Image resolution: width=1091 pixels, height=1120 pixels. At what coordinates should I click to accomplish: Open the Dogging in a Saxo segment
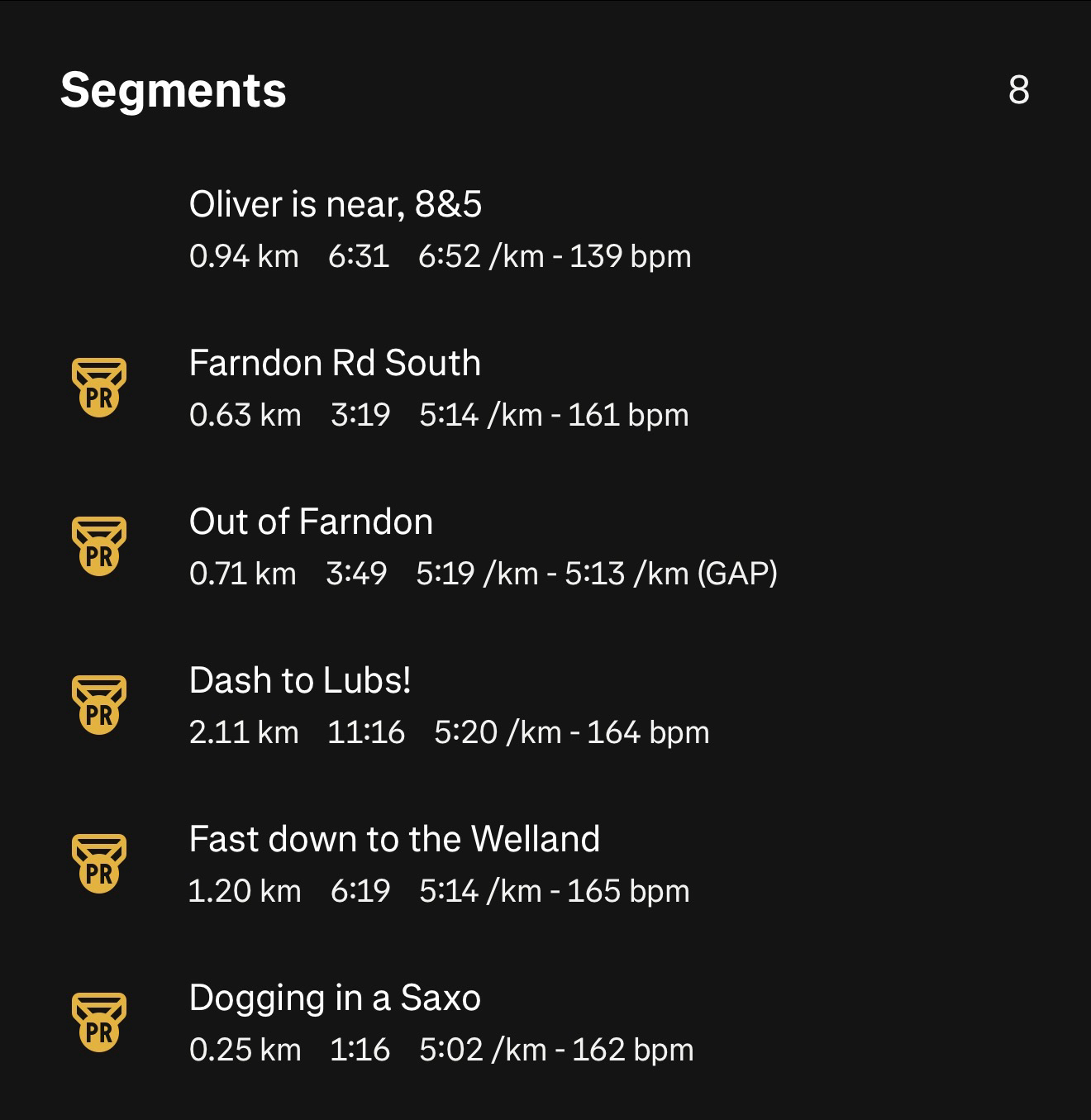[335, 998]
